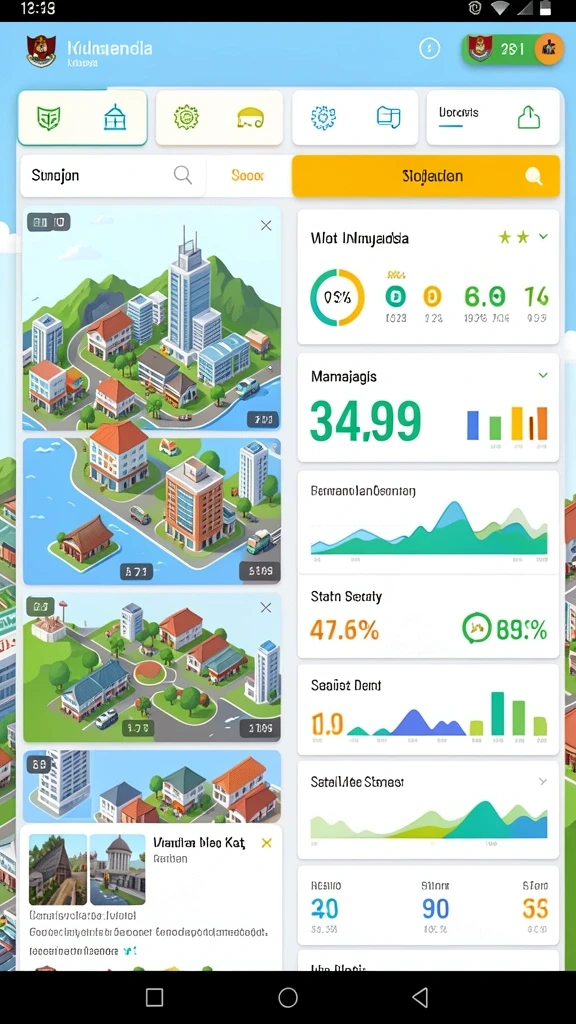Select the yellow car icon tab
The width and height of the screenshot is (576, 1024).
pos(251,119)
